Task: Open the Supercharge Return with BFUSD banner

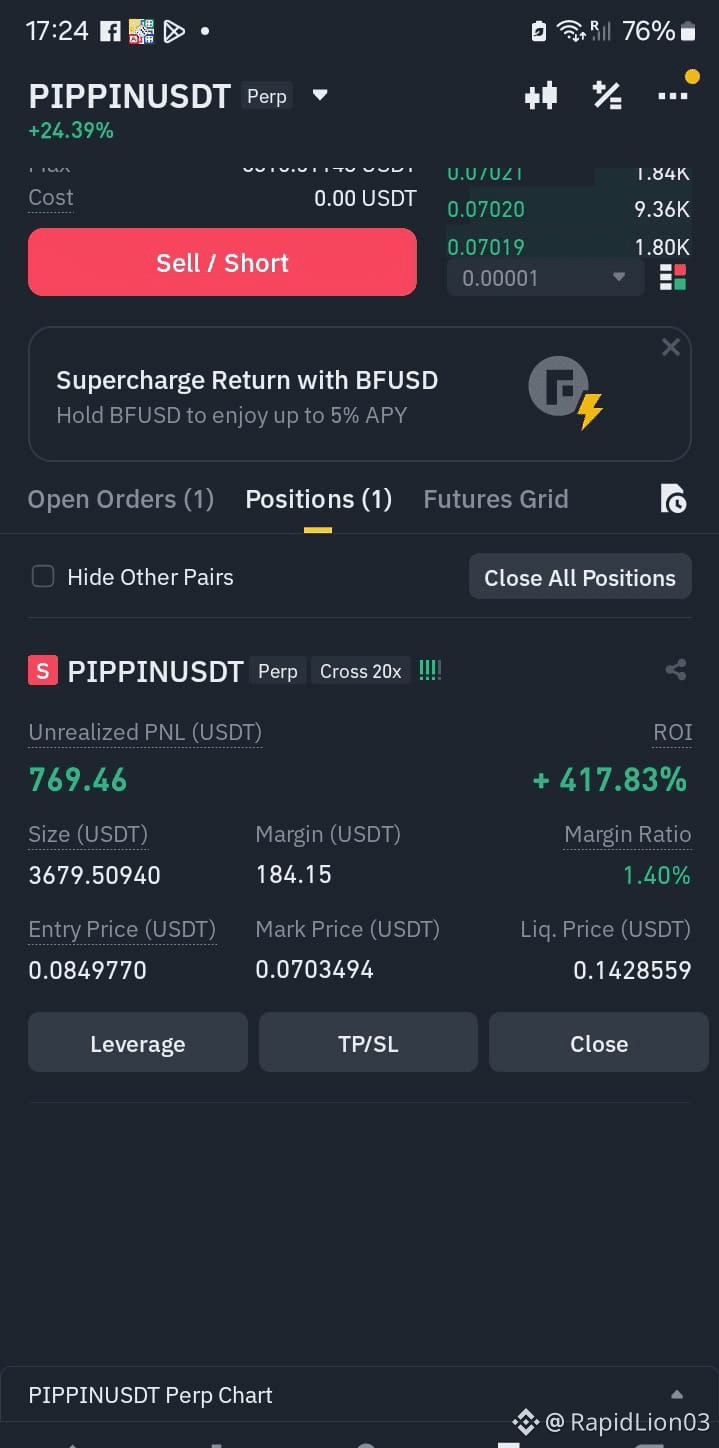Action: click(359, 394)
